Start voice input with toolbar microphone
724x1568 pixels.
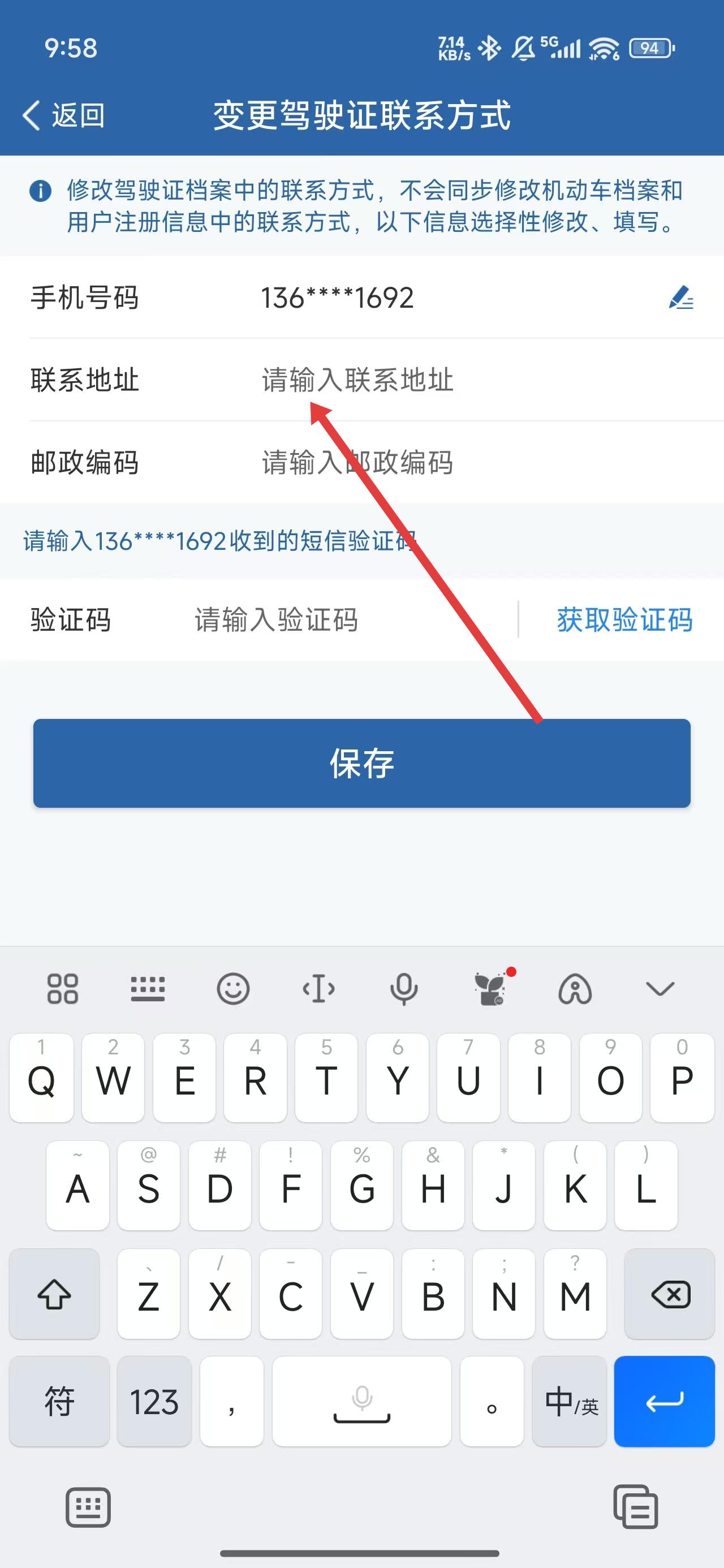tap(403, 989)
